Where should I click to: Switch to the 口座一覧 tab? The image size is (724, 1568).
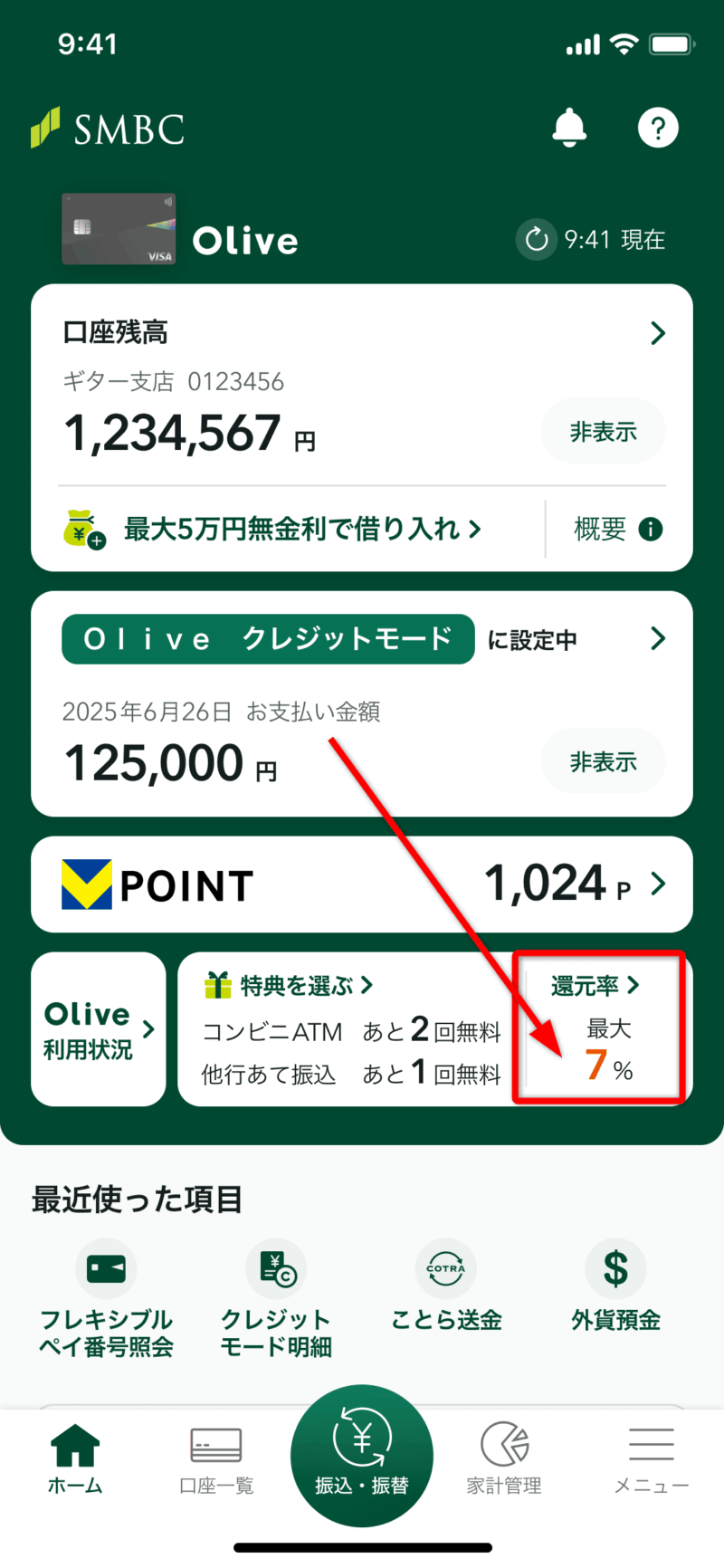pos(216,1459)
